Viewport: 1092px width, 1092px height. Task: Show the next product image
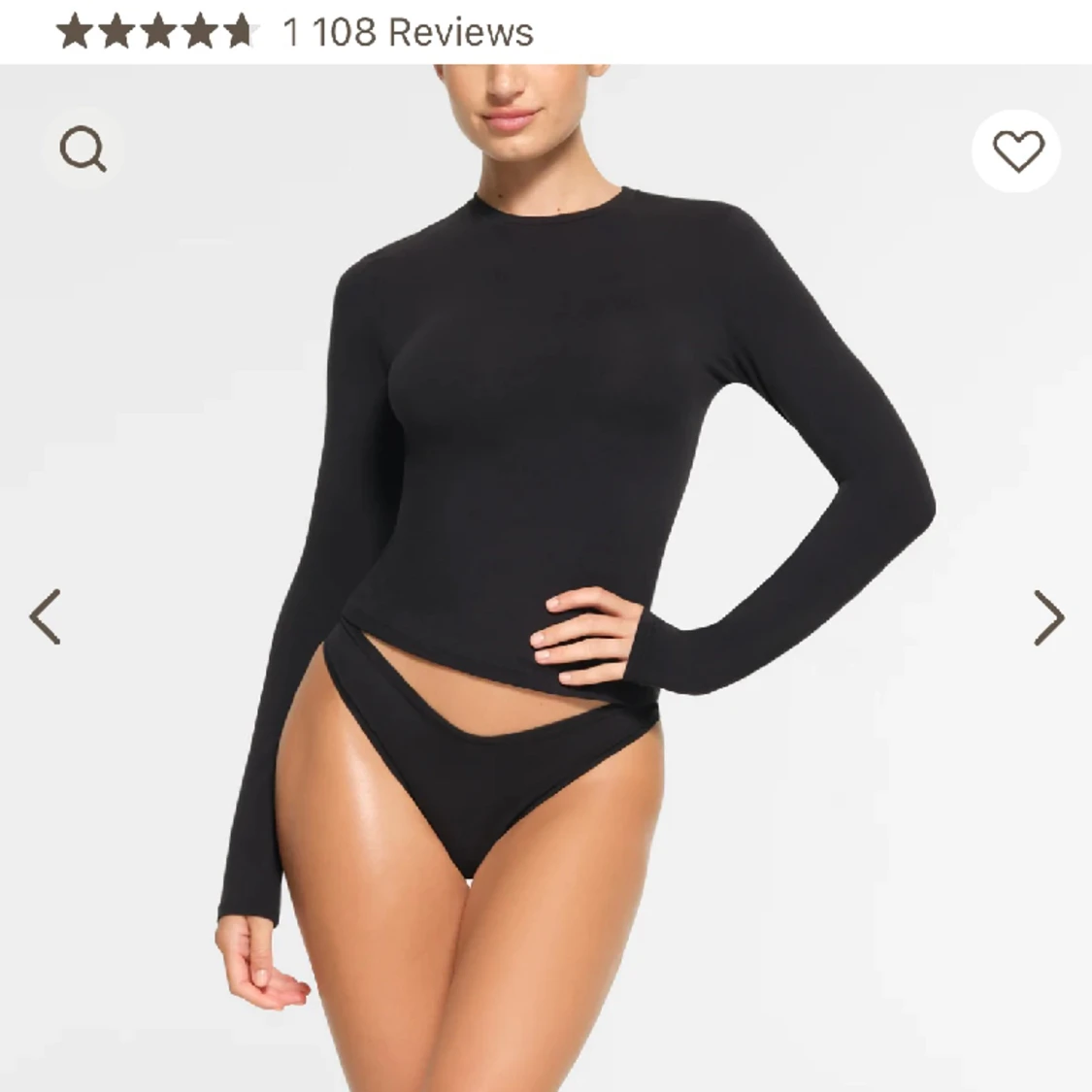click(1048, 617)
